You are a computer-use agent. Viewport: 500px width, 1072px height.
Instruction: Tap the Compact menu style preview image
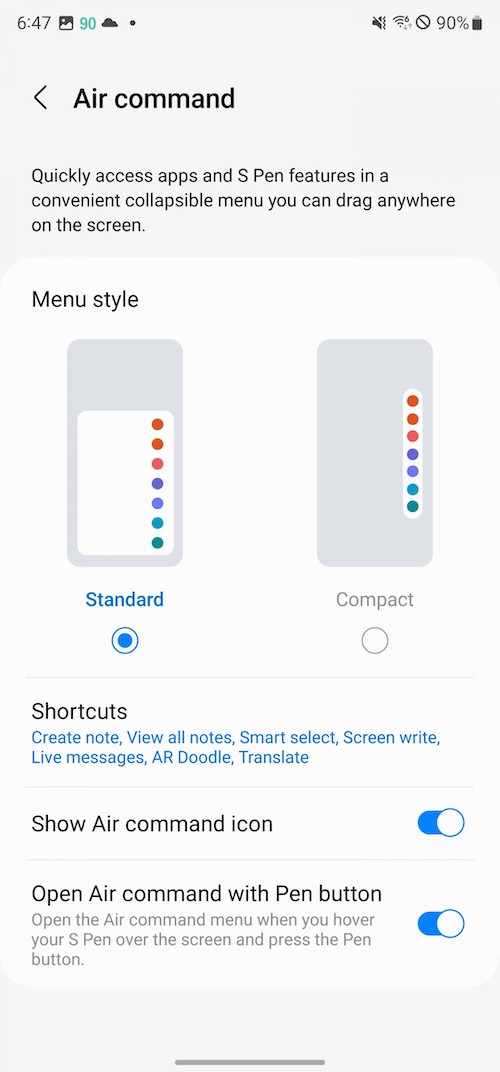point(375,453)
